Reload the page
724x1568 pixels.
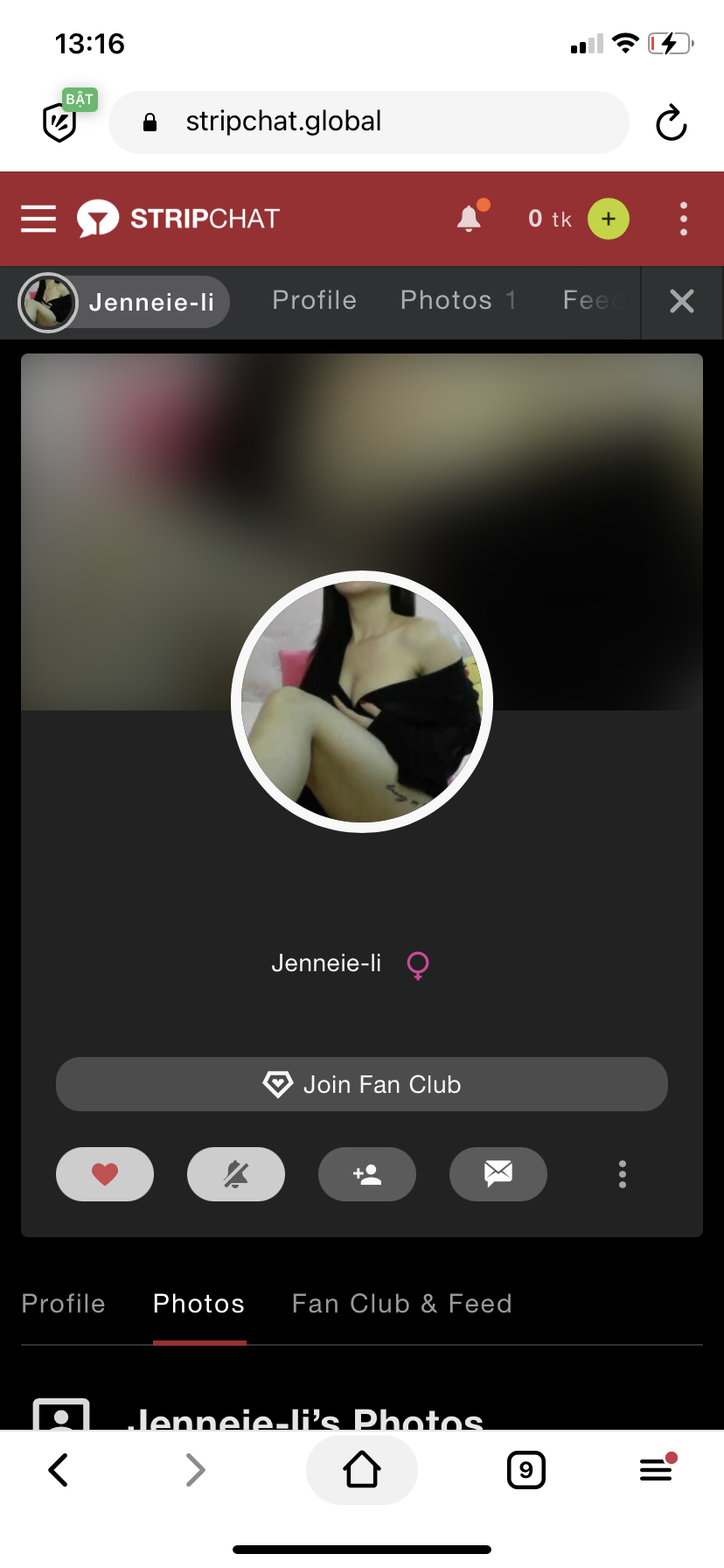672,122
